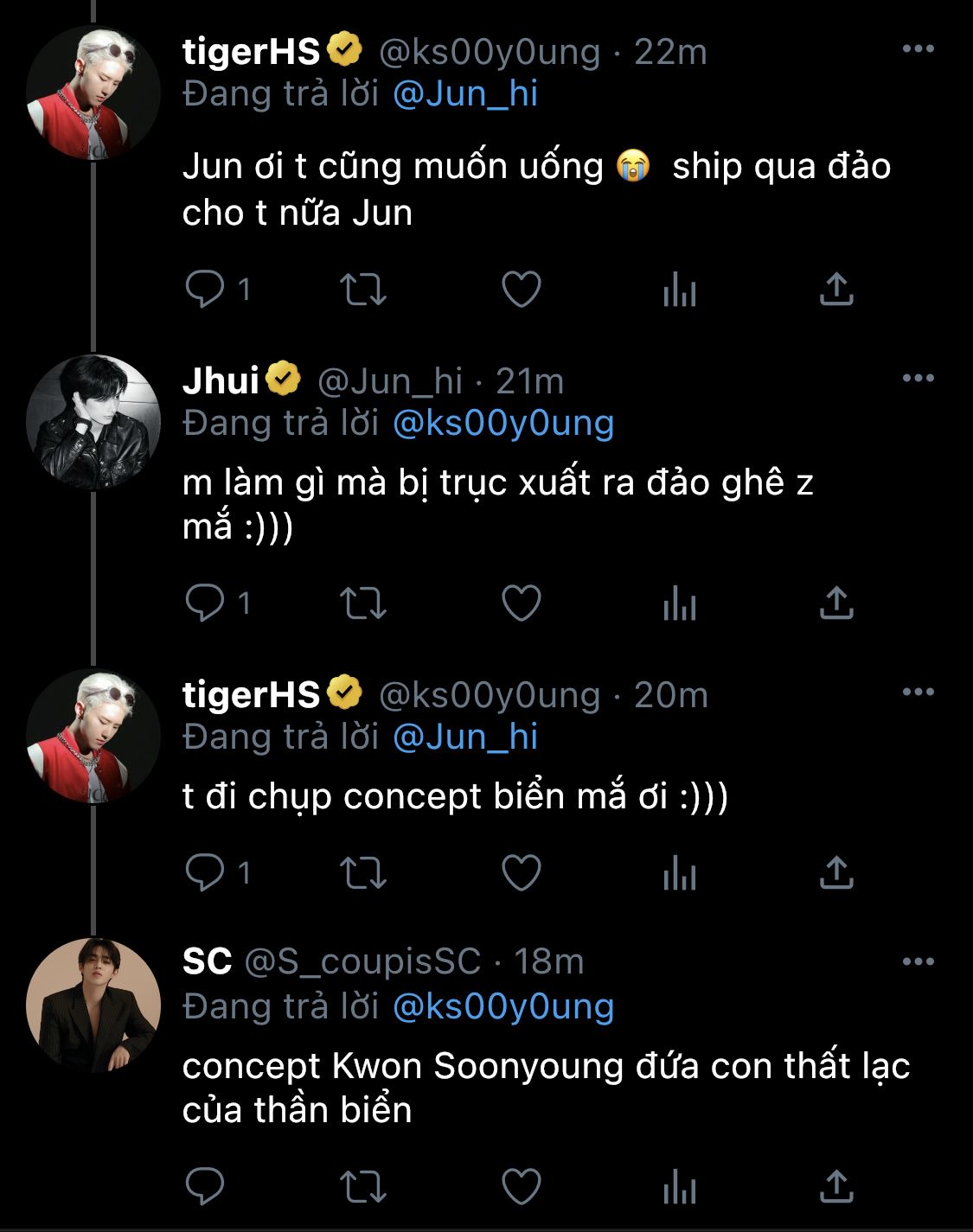This screenshot has width=973, height=1232.
Task: Share SC's 18m tweet
Action: point(835,1186)
